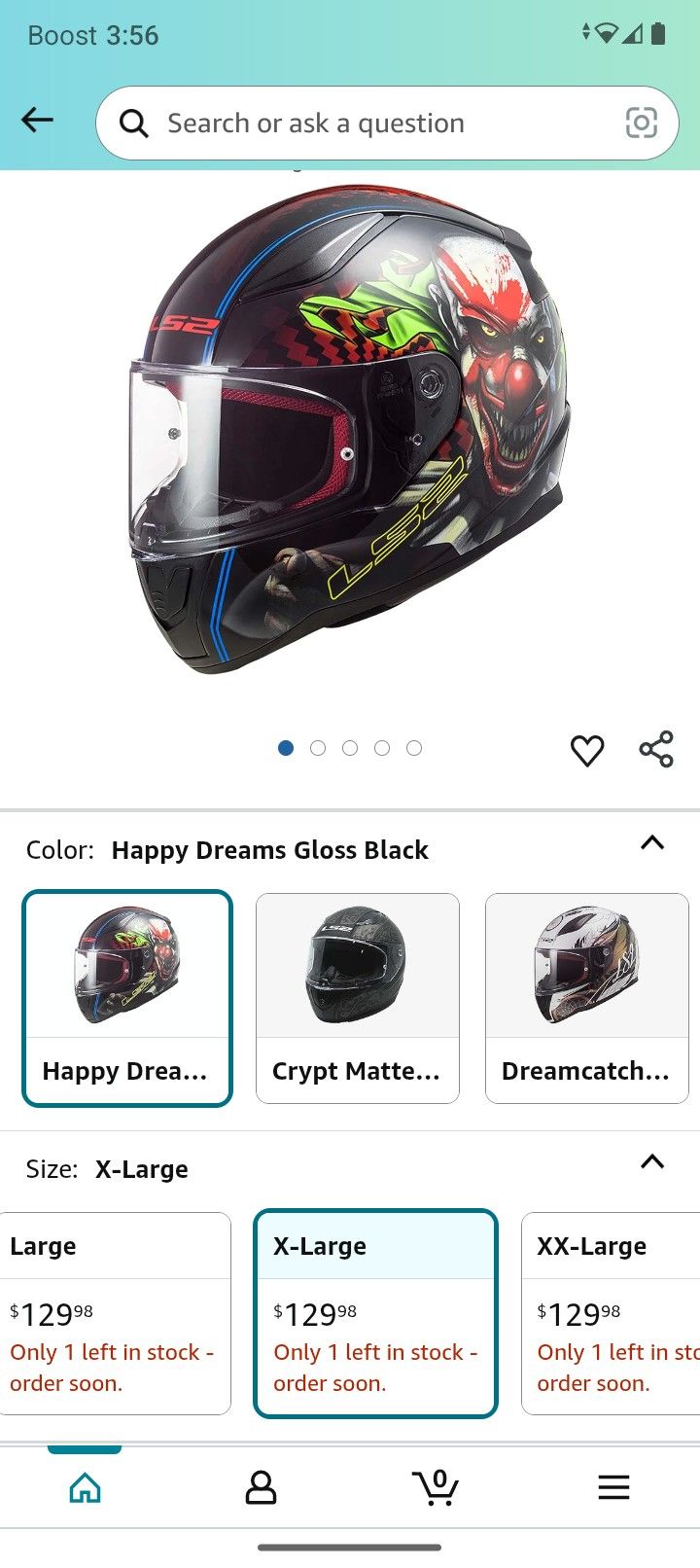This screenshot has height=1568, width=700.
Task: Open the cart tab showing 0 items
Action: [x=437, y=1486]
